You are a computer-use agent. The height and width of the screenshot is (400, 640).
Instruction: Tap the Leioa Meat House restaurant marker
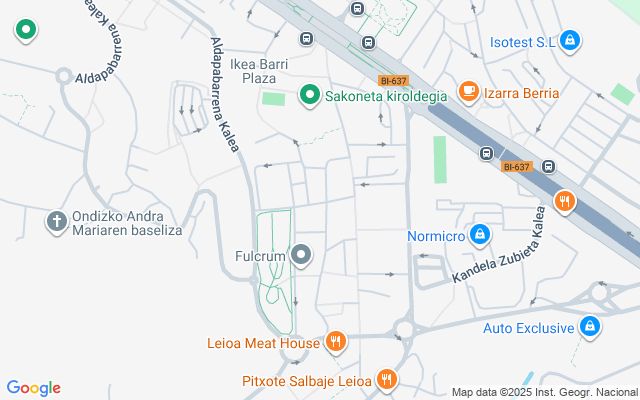(336, 342)
